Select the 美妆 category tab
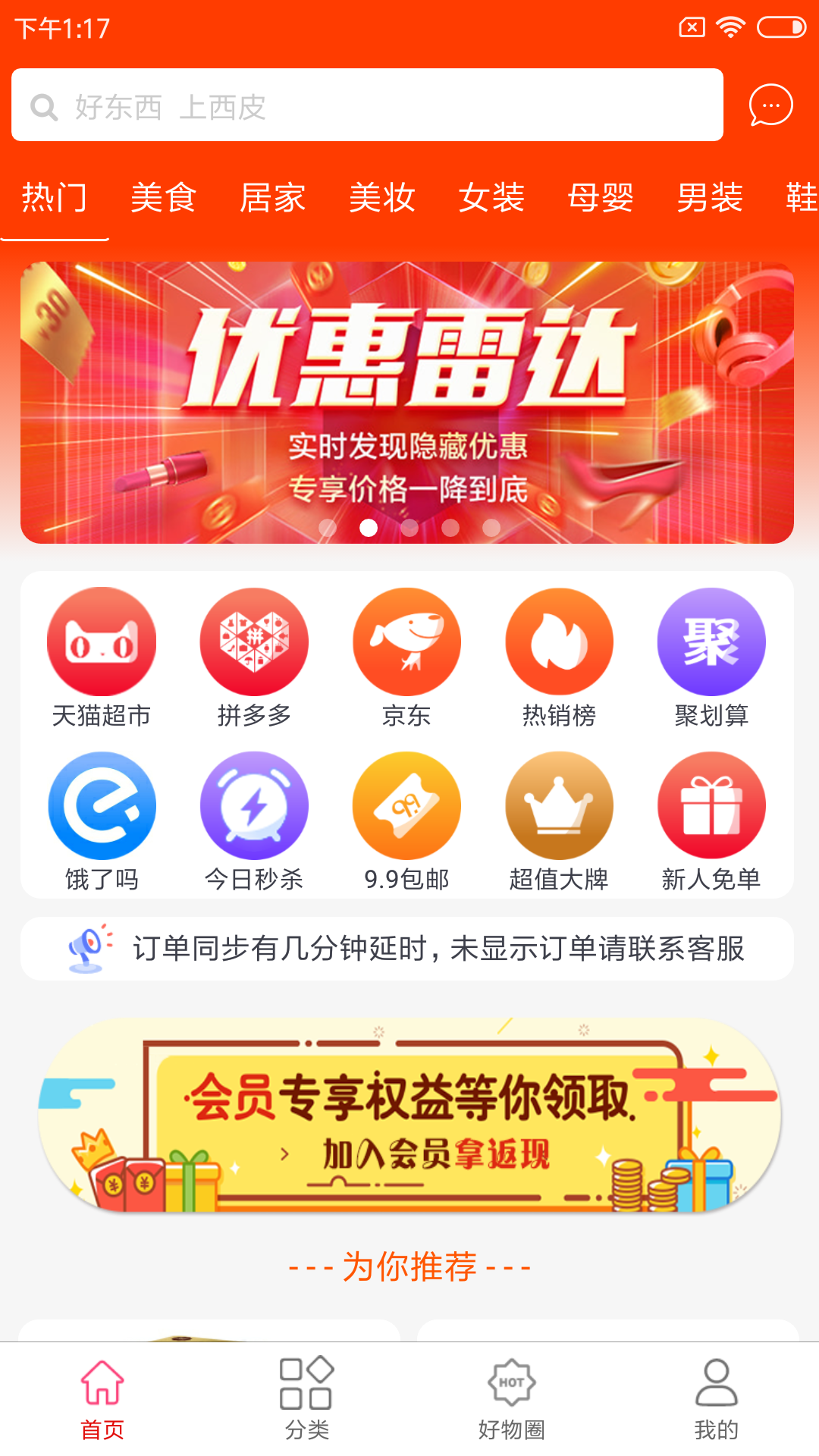The image size is (819, 1456). coord(382,199)
